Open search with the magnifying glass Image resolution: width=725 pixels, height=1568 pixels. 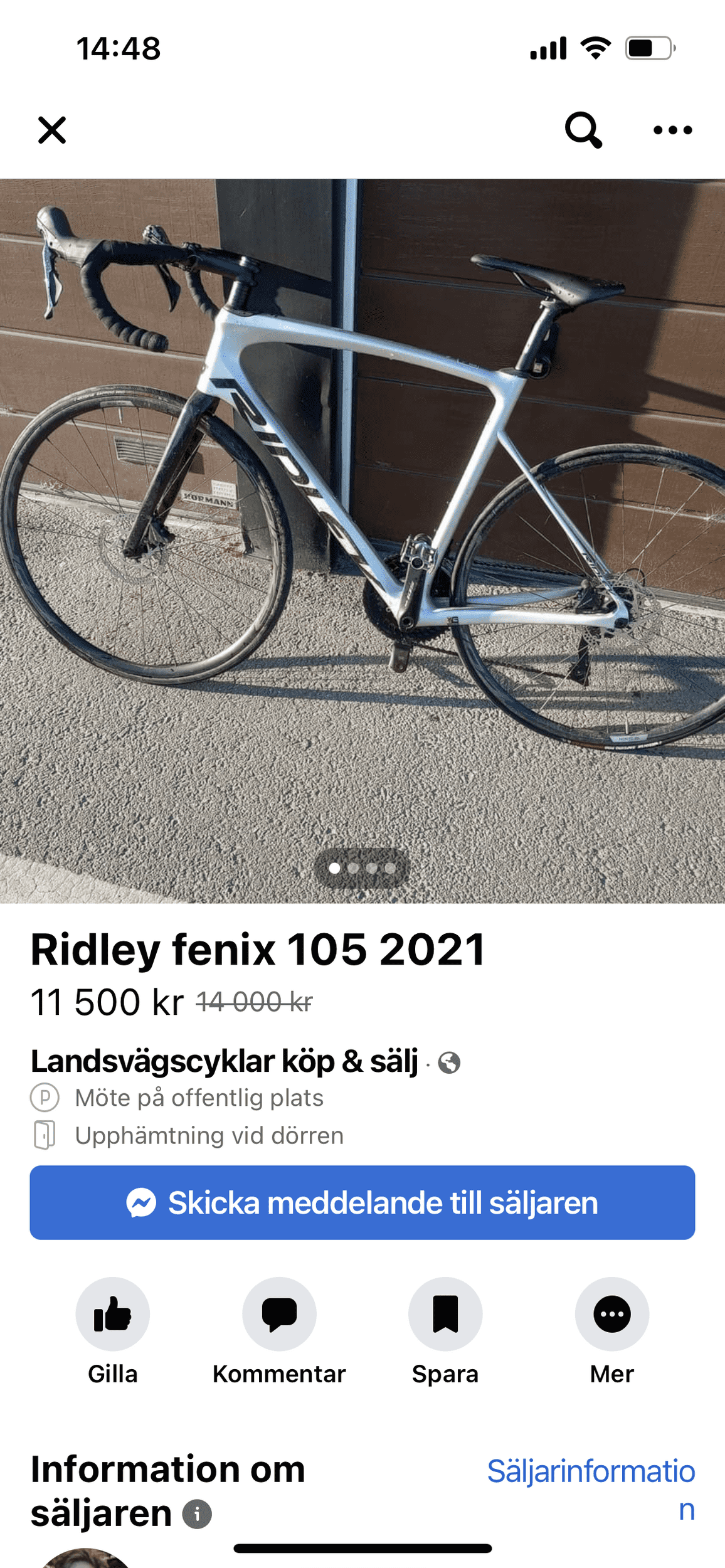[x=583, y=130]
